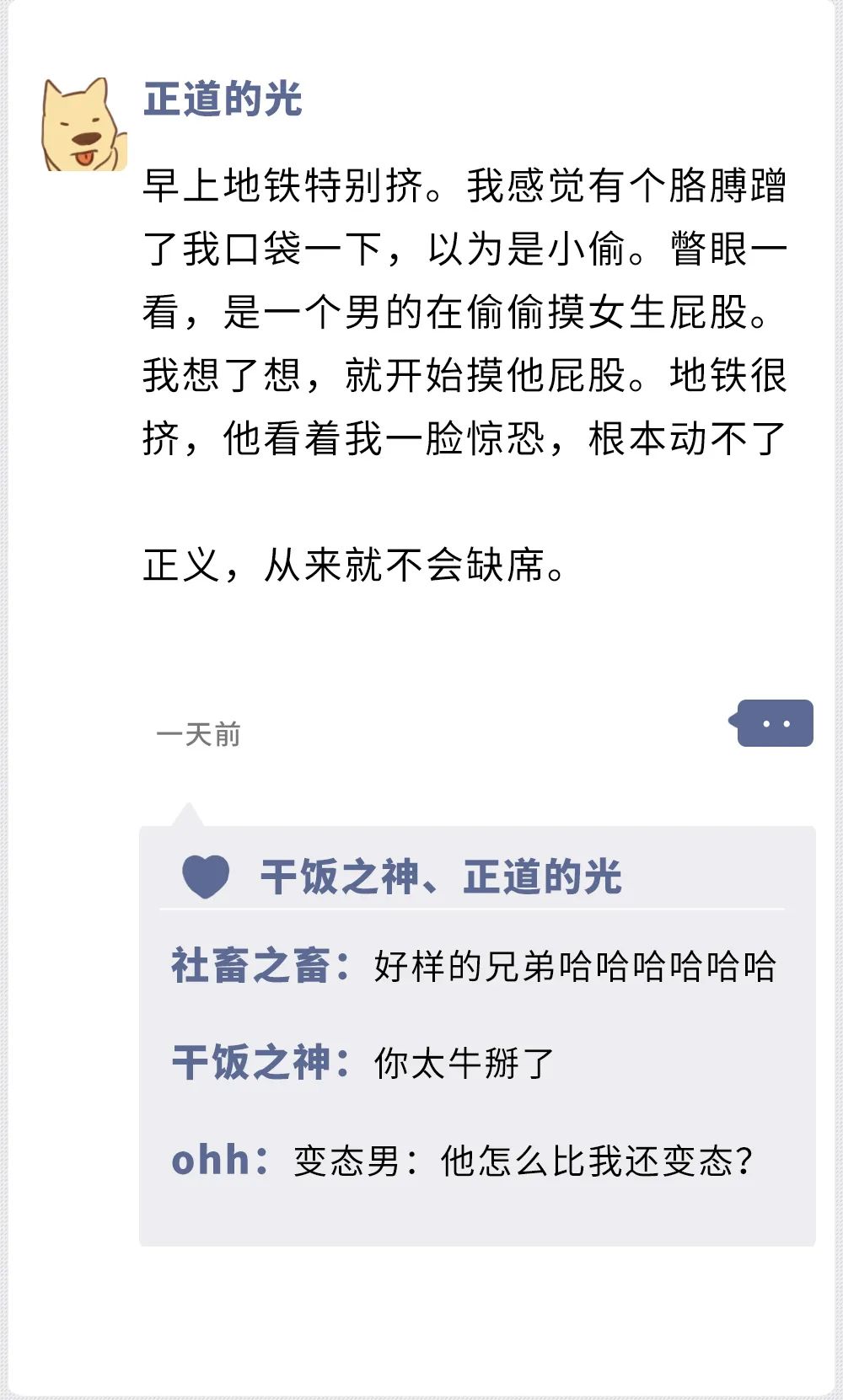Open commenter 社畜之畜's profile
843x1400 pixels.
[250, 966]
